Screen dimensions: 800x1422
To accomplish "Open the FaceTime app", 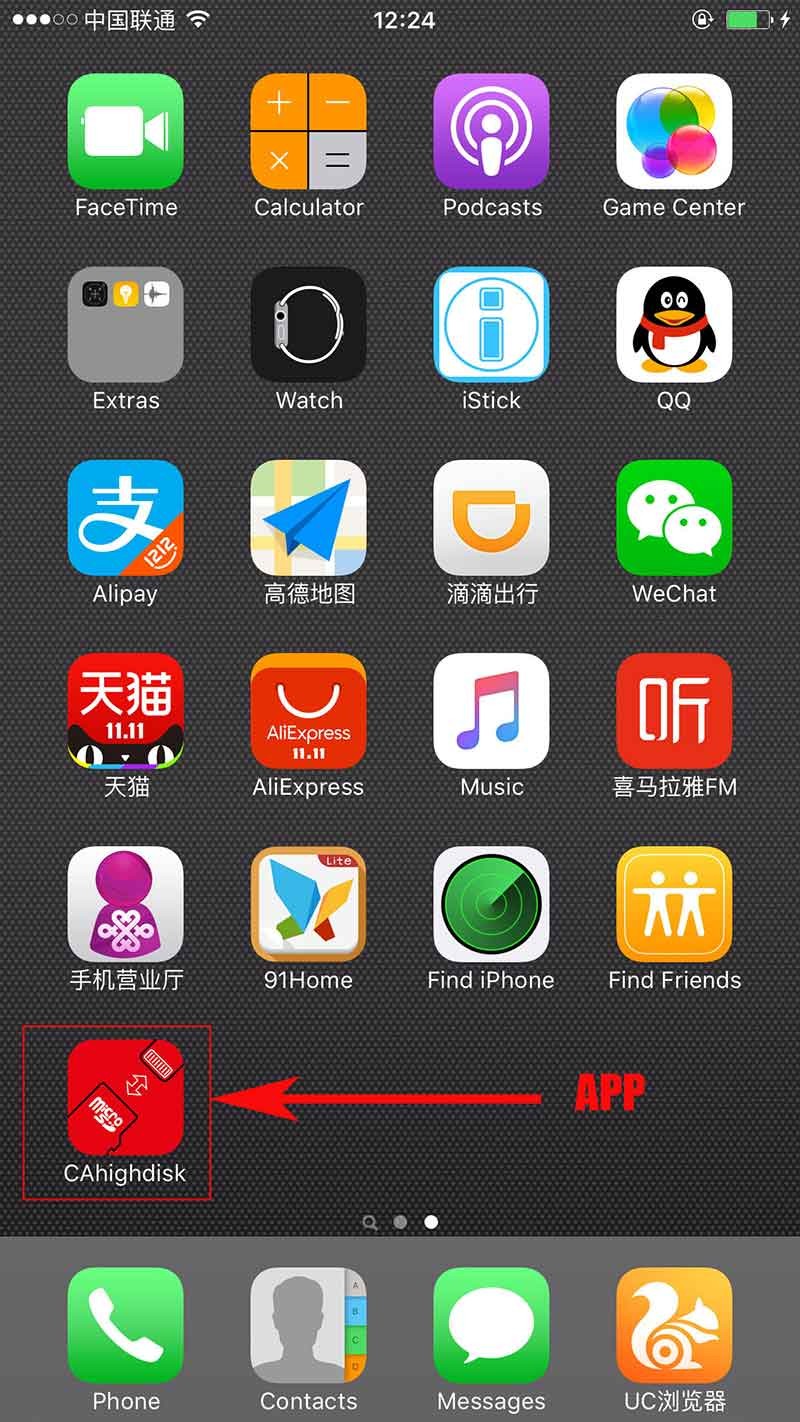I will 125,132.
